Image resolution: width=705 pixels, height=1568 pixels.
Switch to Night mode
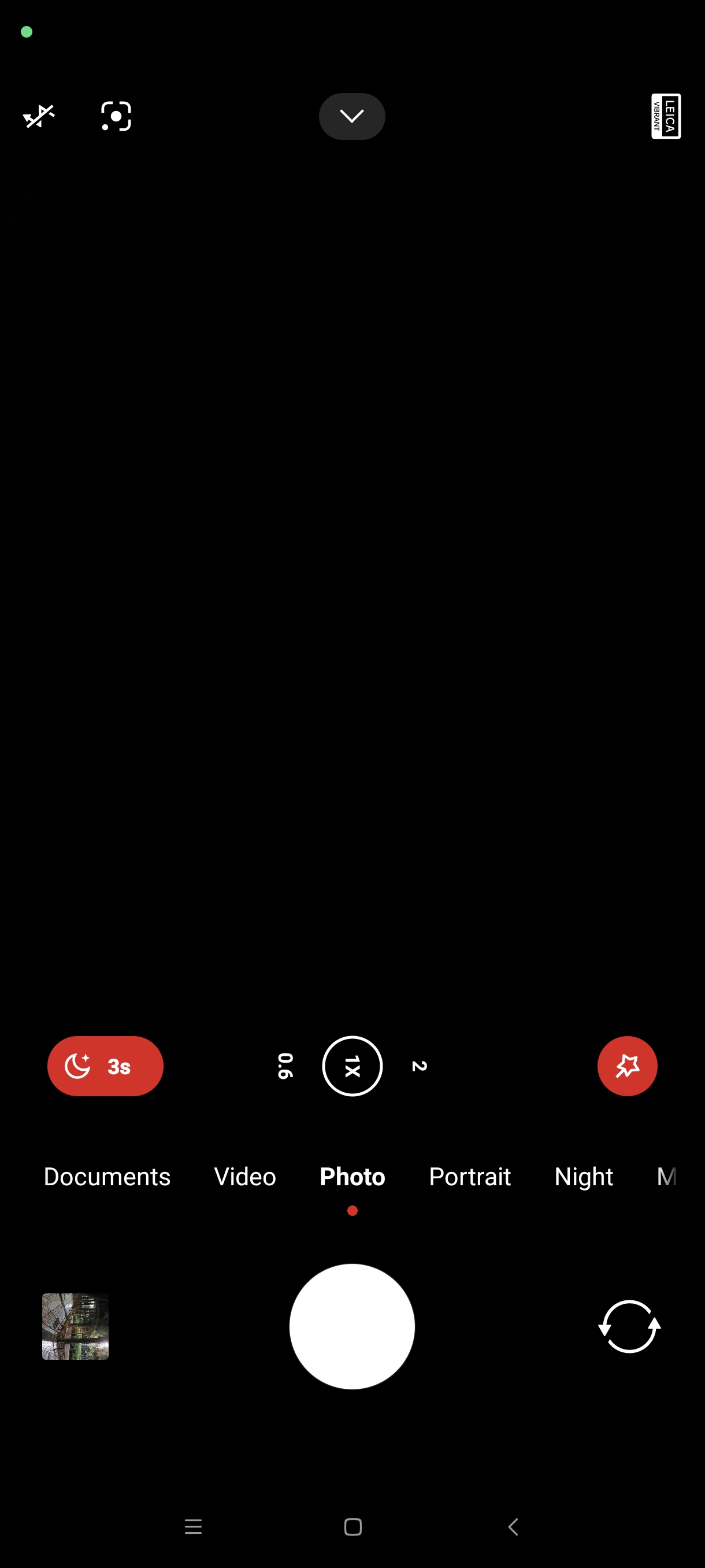pyautogui.click(x=583, y=1177)
